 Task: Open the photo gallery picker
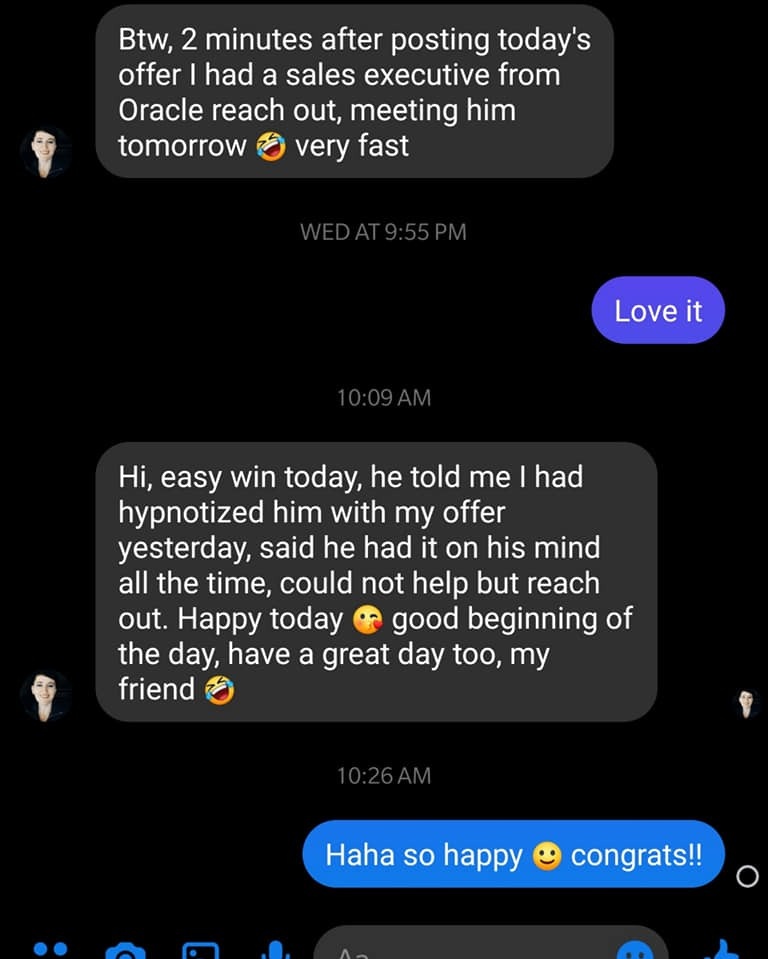click(x=200, y=951)
